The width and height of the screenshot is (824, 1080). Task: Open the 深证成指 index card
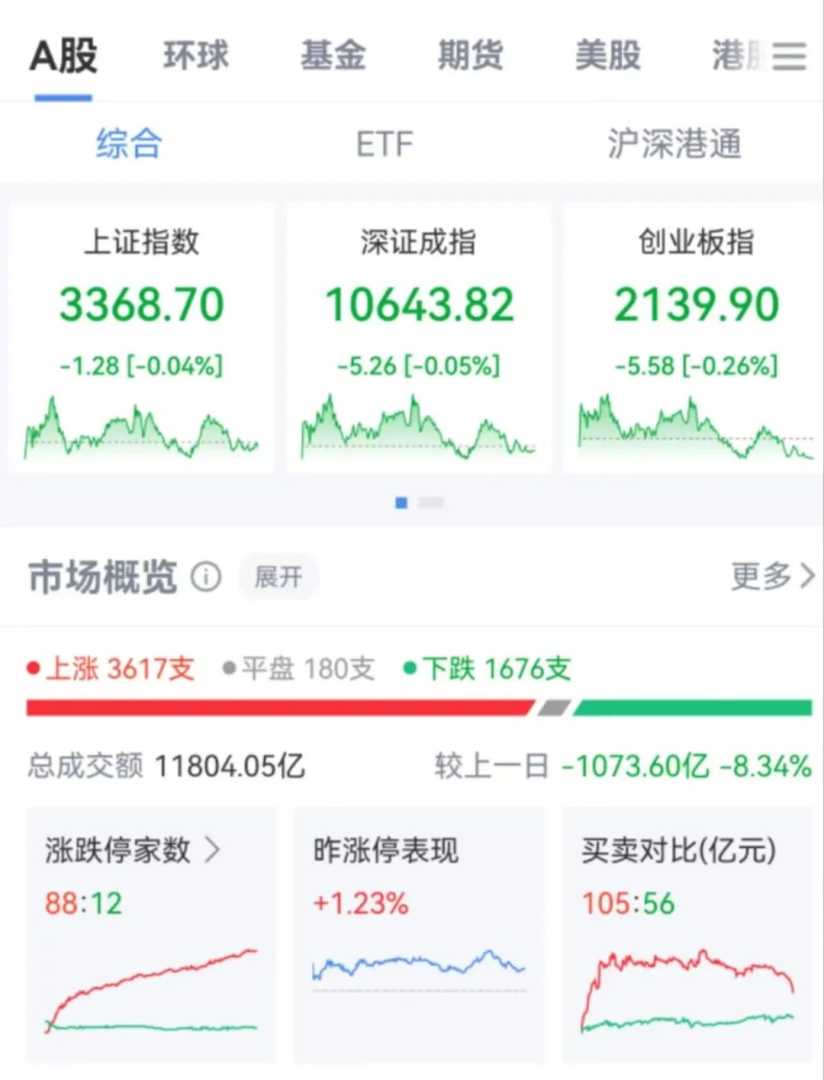click(418, 337)
